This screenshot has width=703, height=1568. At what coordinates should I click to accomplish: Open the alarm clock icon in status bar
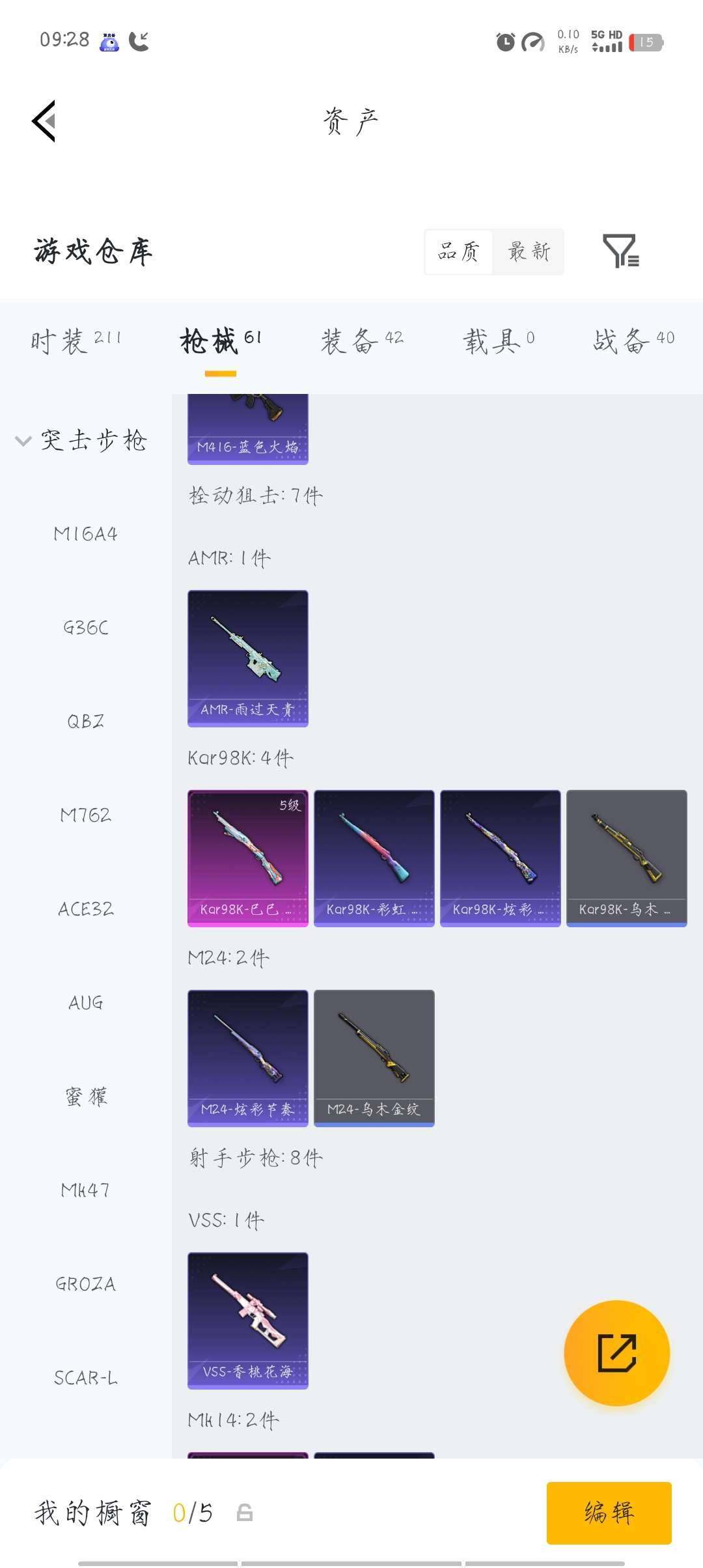click(x=505, y=42)
